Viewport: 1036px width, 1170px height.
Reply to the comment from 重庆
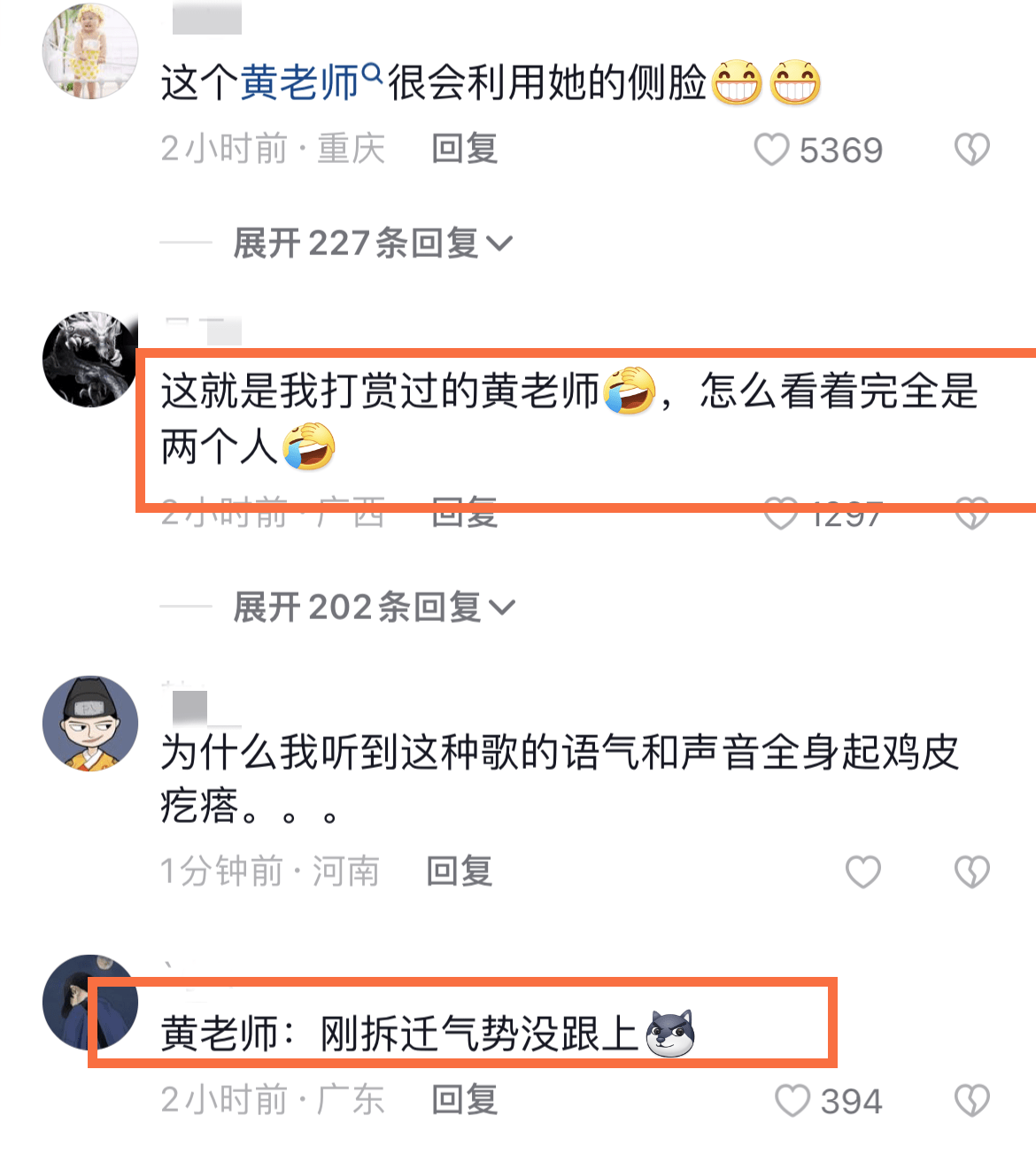[x=464, y=149]
